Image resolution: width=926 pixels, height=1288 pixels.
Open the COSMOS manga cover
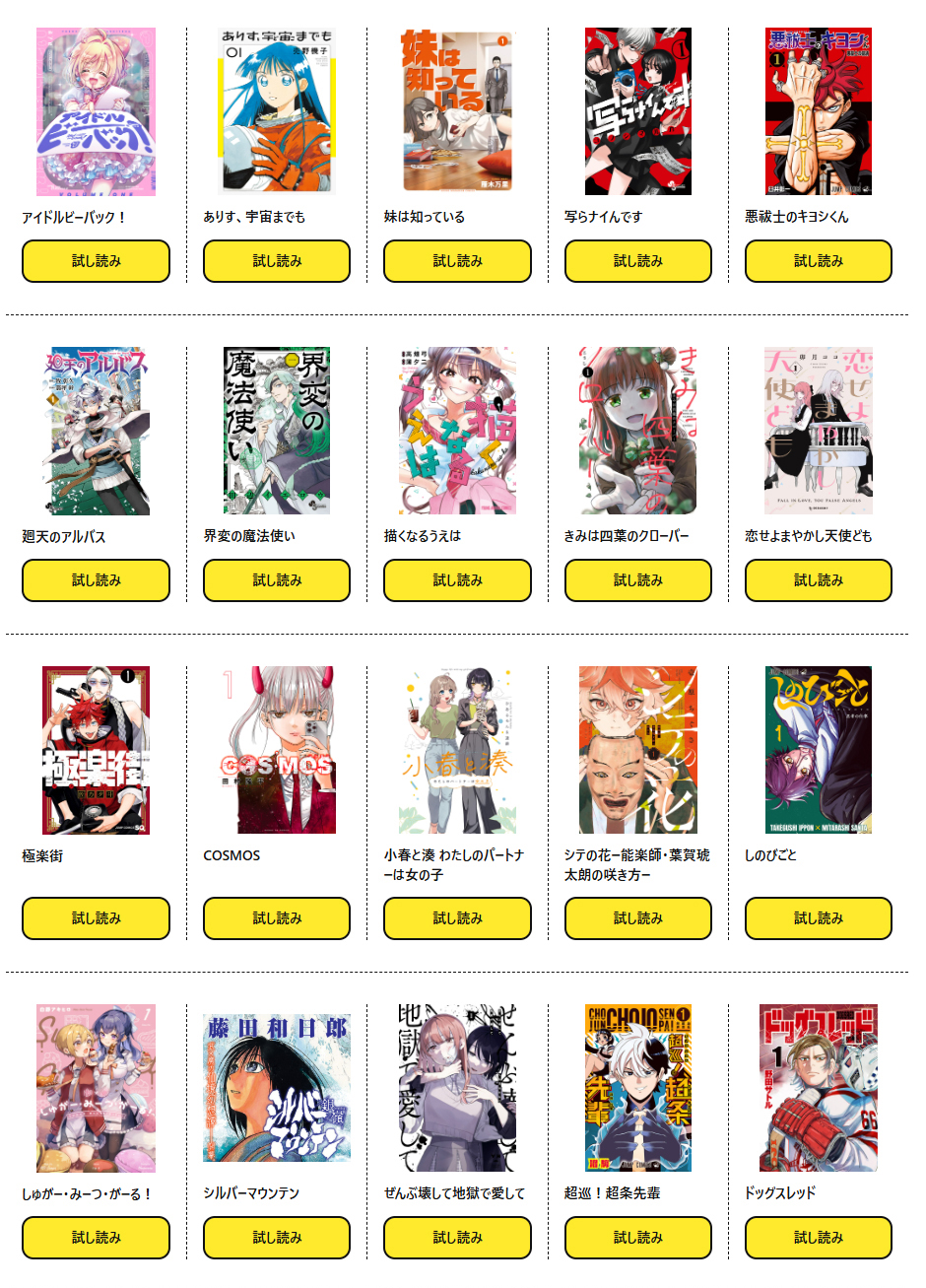pos(277,750)
